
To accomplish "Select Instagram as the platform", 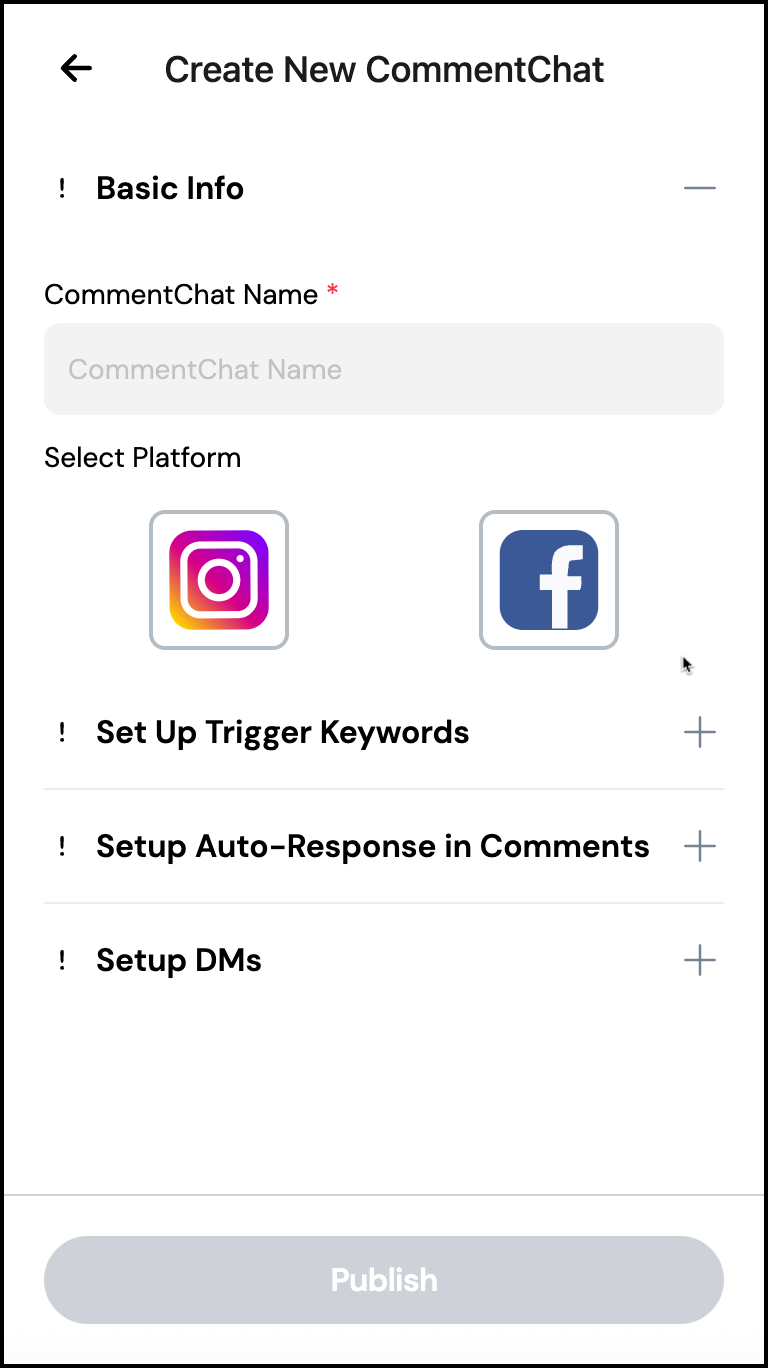I will [219, 580].
